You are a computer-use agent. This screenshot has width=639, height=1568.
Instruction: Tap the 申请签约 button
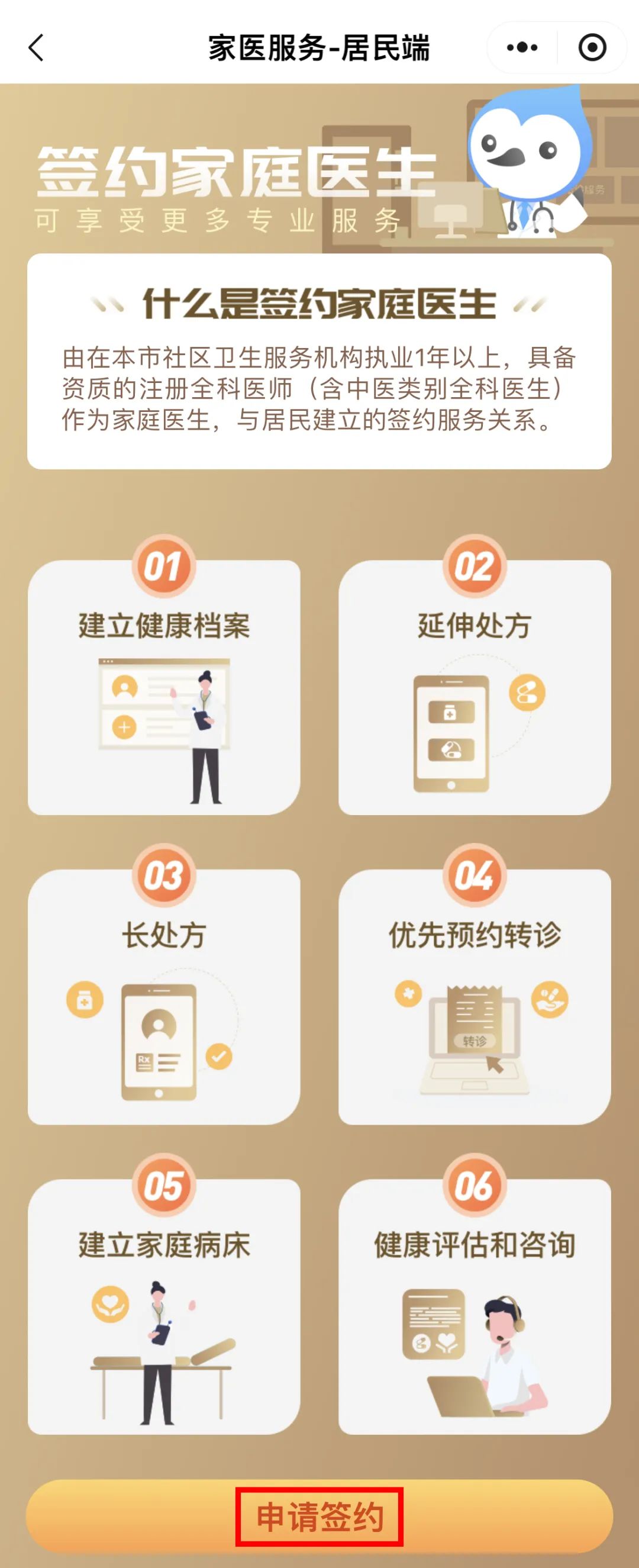(319, 1517)
